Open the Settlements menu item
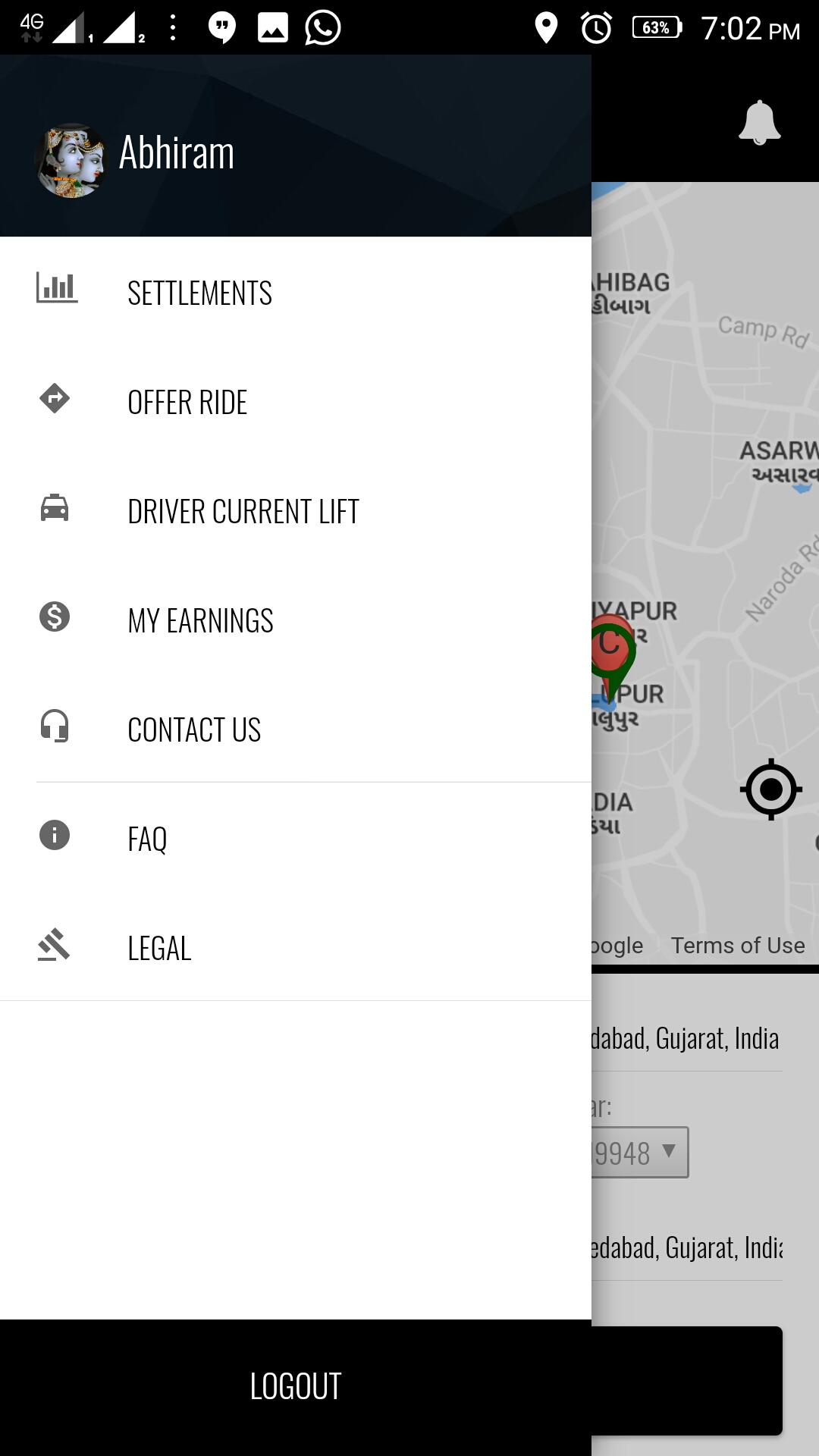The height and width of the screenshot is (1456, 819). (x=199, y=293)
